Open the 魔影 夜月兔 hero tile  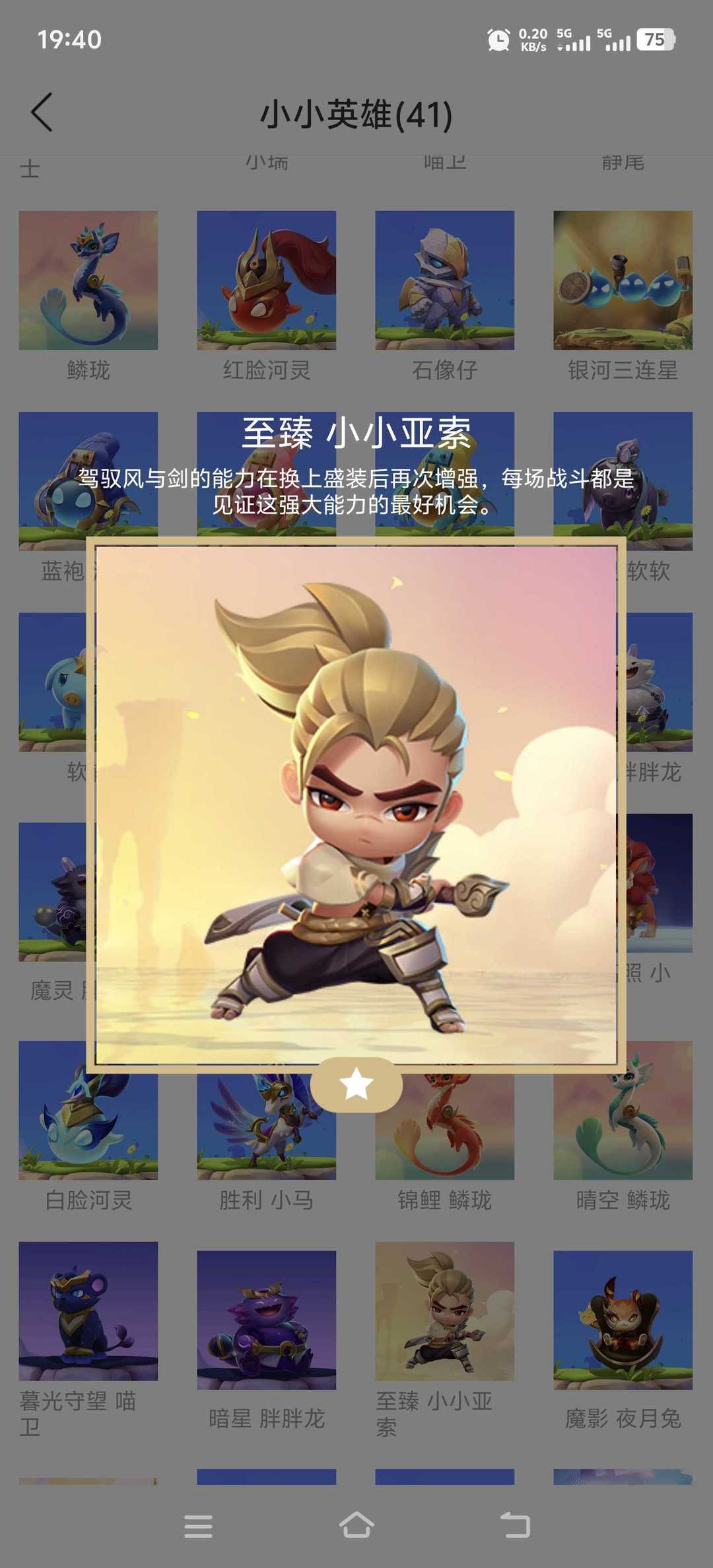(623, 1320)
